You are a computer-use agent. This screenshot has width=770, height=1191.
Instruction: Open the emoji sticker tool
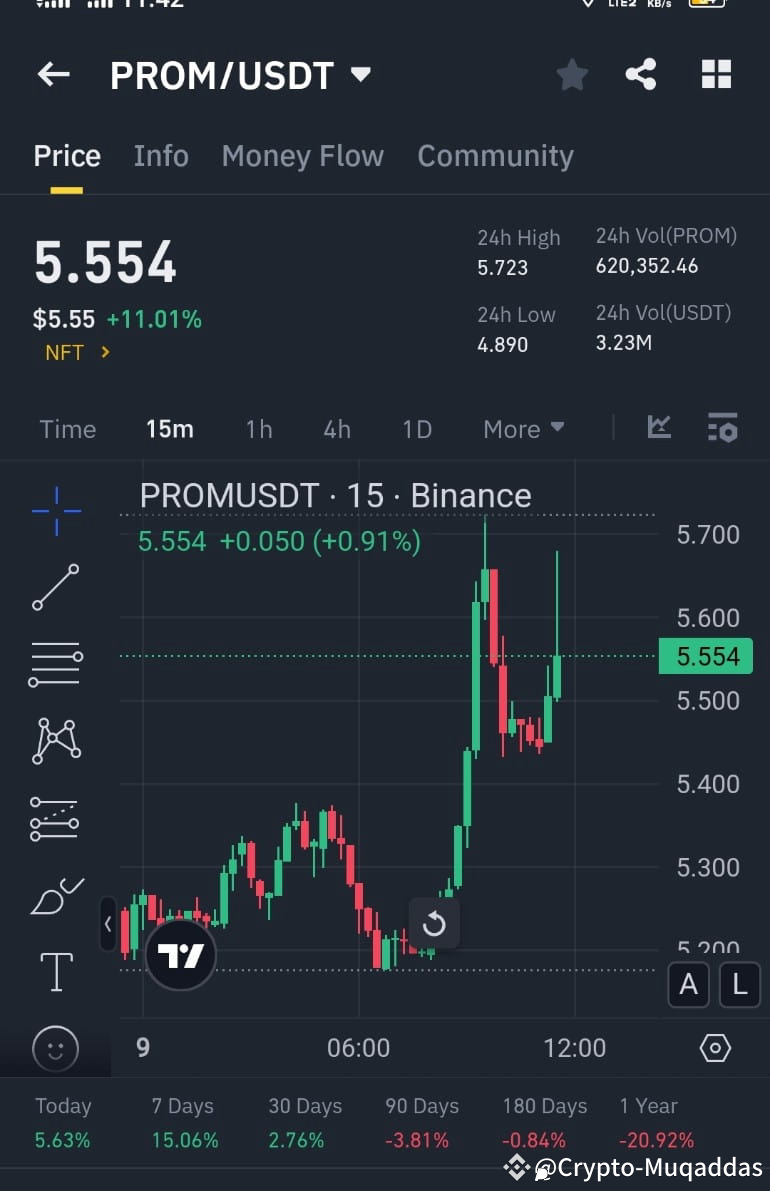[54, 1047]
